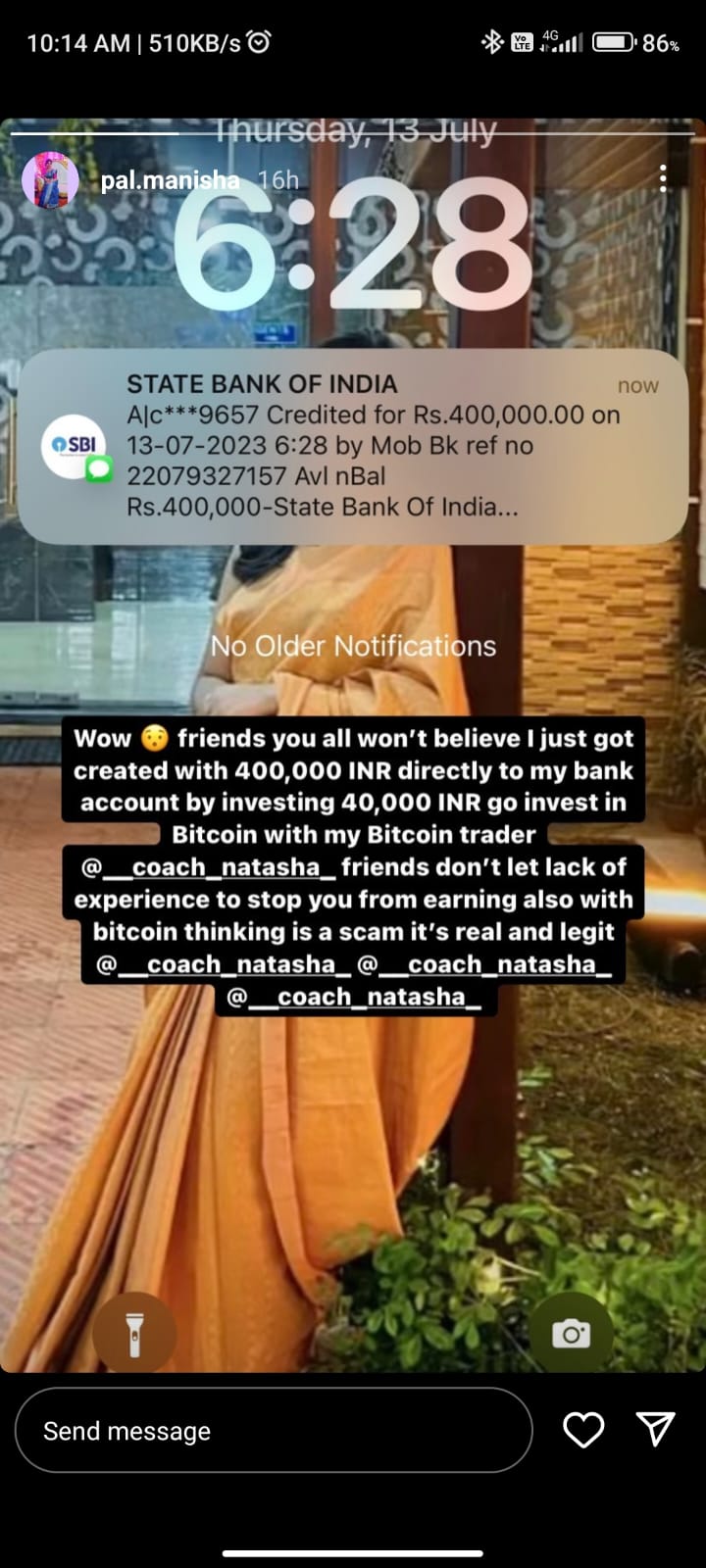
Task: Tap the pal.manisha username
Action: (x=170, y=180)
